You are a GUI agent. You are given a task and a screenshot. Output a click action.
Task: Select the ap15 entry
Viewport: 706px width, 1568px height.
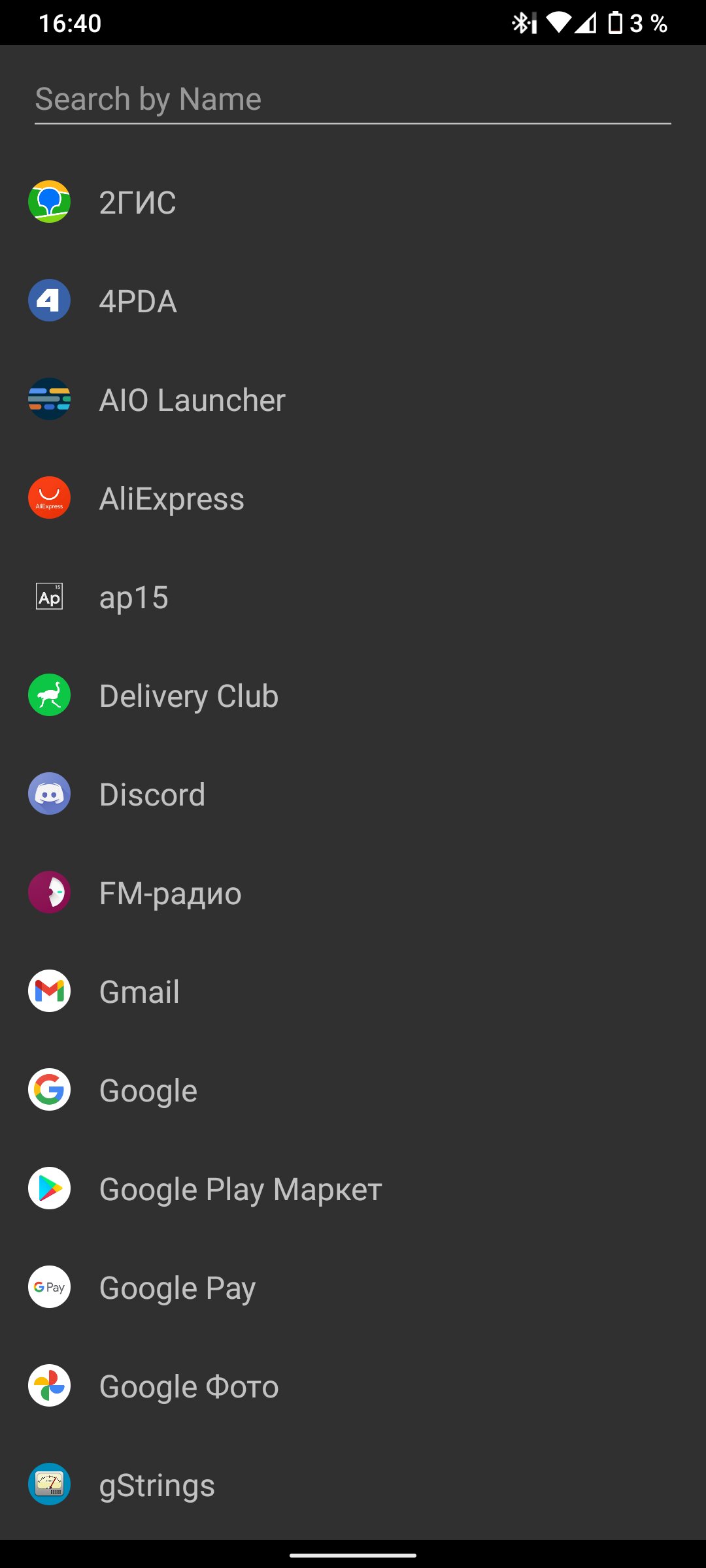[353, 596]
